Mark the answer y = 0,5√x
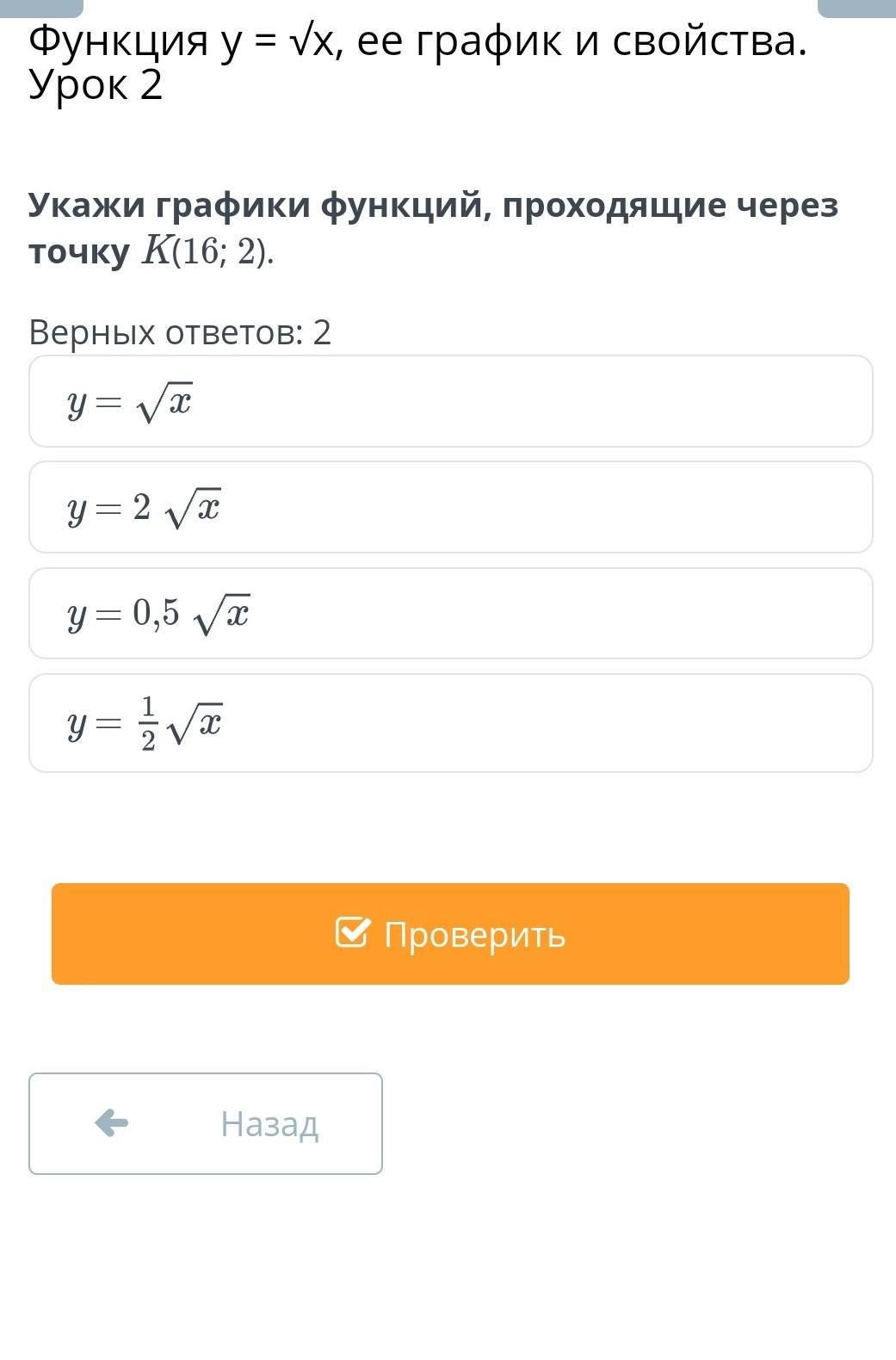Screen dimensions: 896x1360 coord(450,614)
